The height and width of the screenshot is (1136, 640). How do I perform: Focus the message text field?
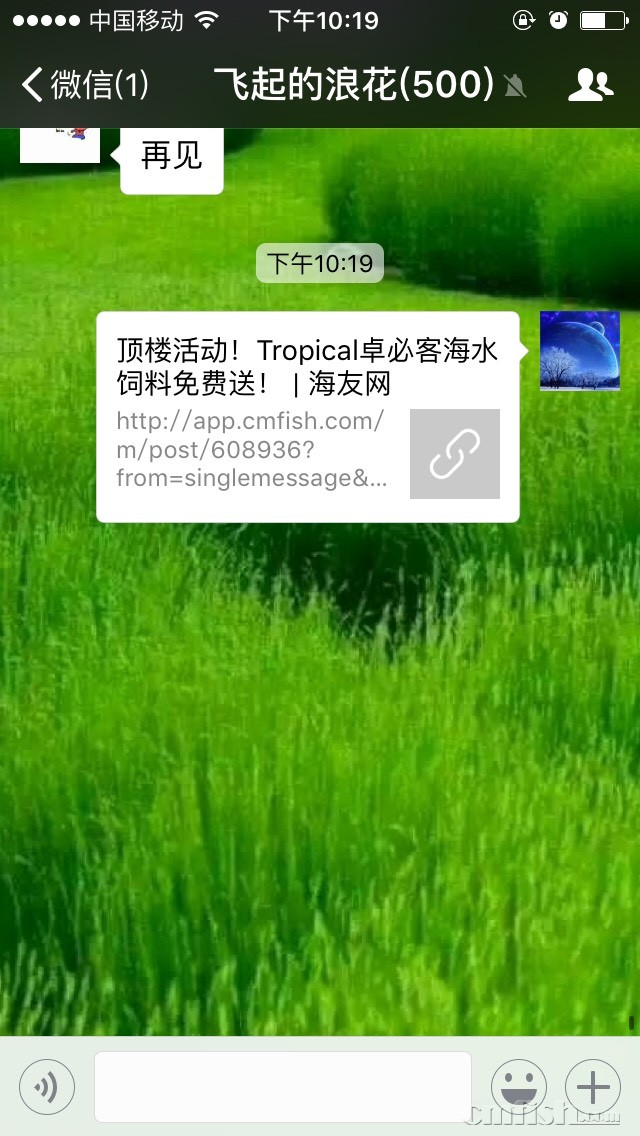(282, 1086)
